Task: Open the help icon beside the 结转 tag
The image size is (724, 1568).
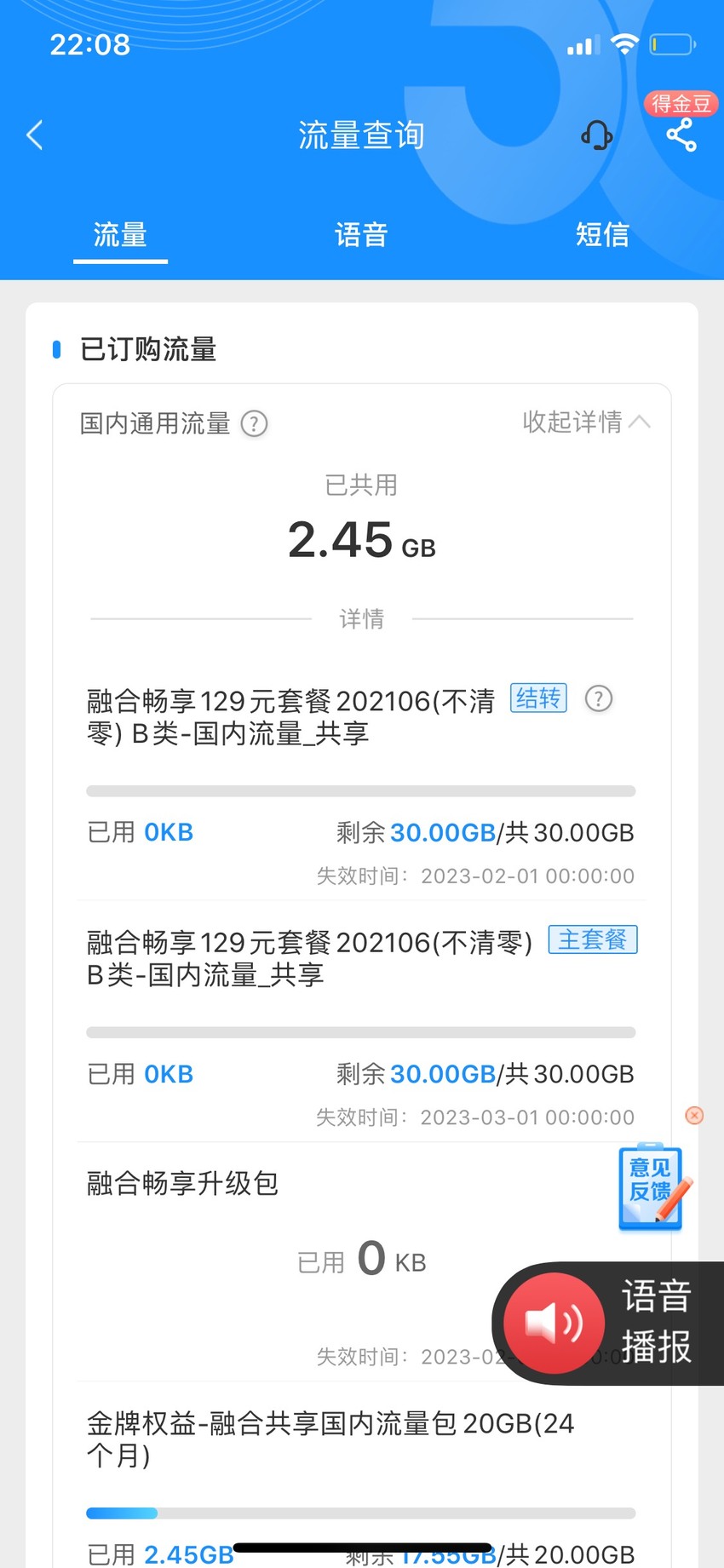Action: (599, 699)
